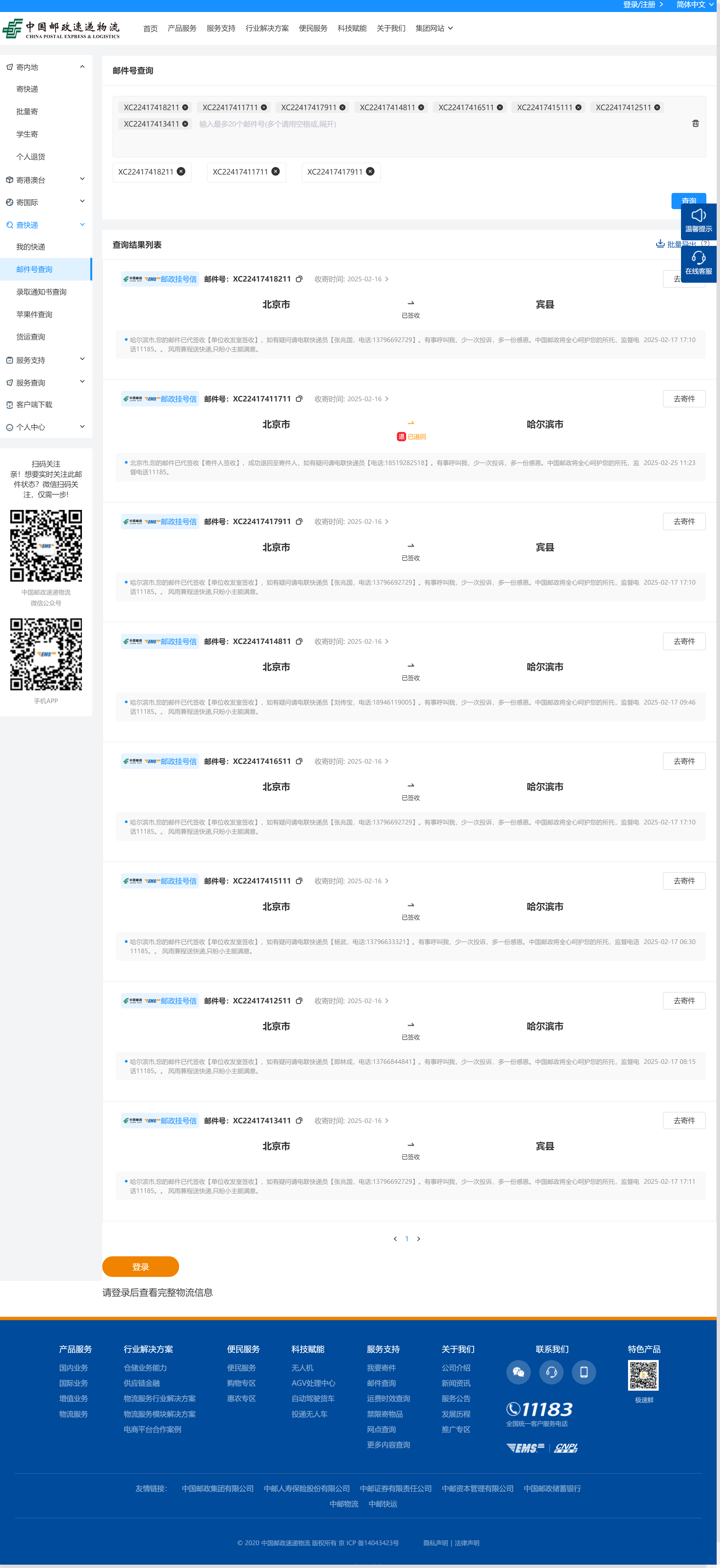Expand 收寄时间 details for XC22417414811

(386, 642)
